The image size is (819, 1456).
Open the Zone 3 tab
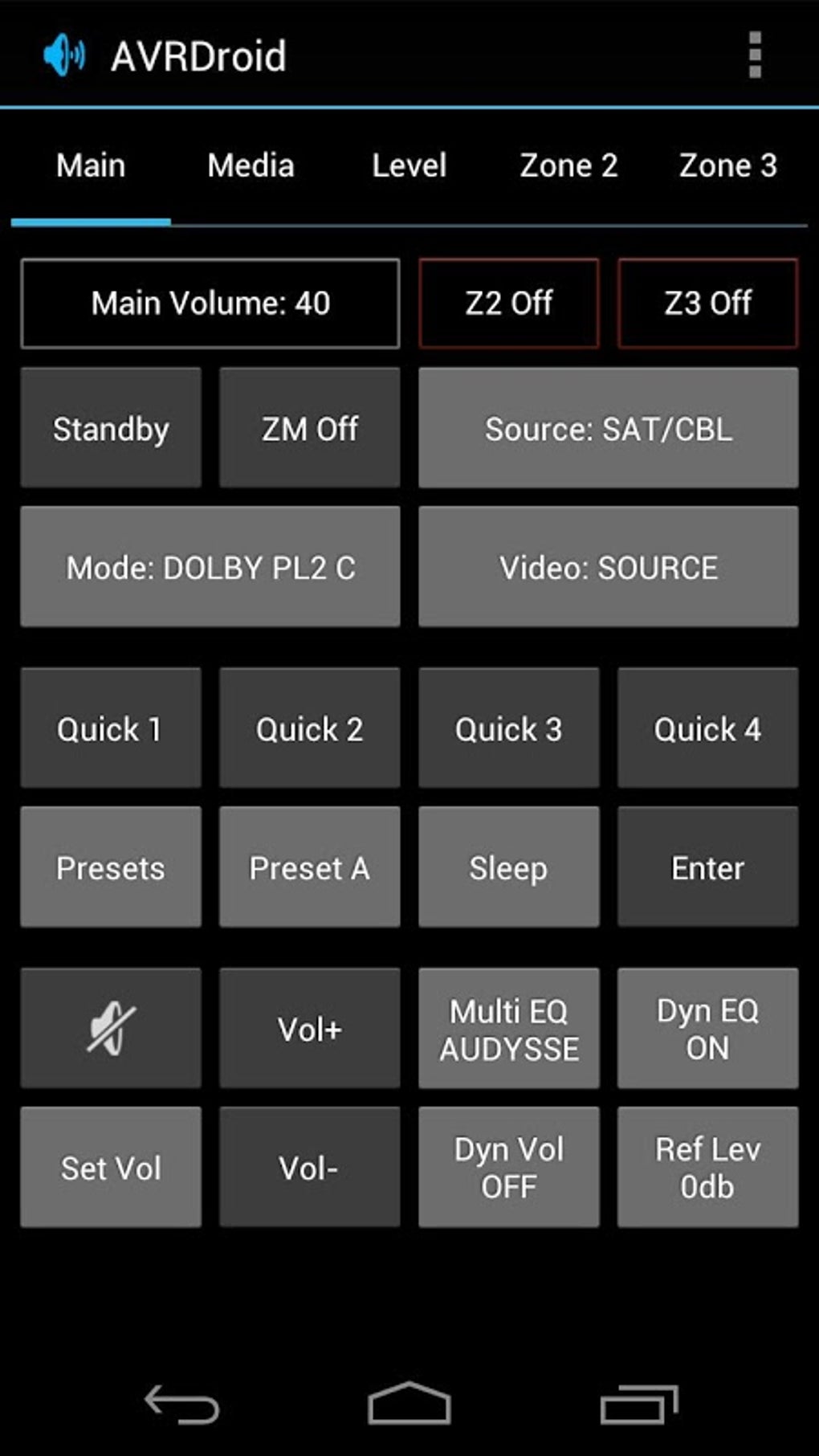click(x=727, y=165)
